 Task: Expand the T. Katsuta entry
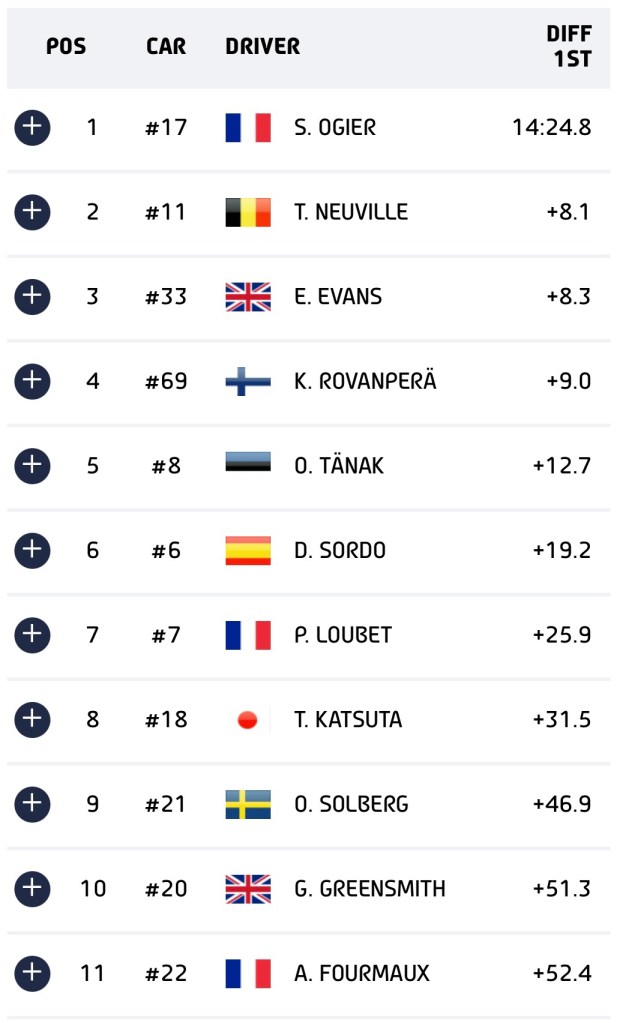pyautogui.click(x=32, y=719)
